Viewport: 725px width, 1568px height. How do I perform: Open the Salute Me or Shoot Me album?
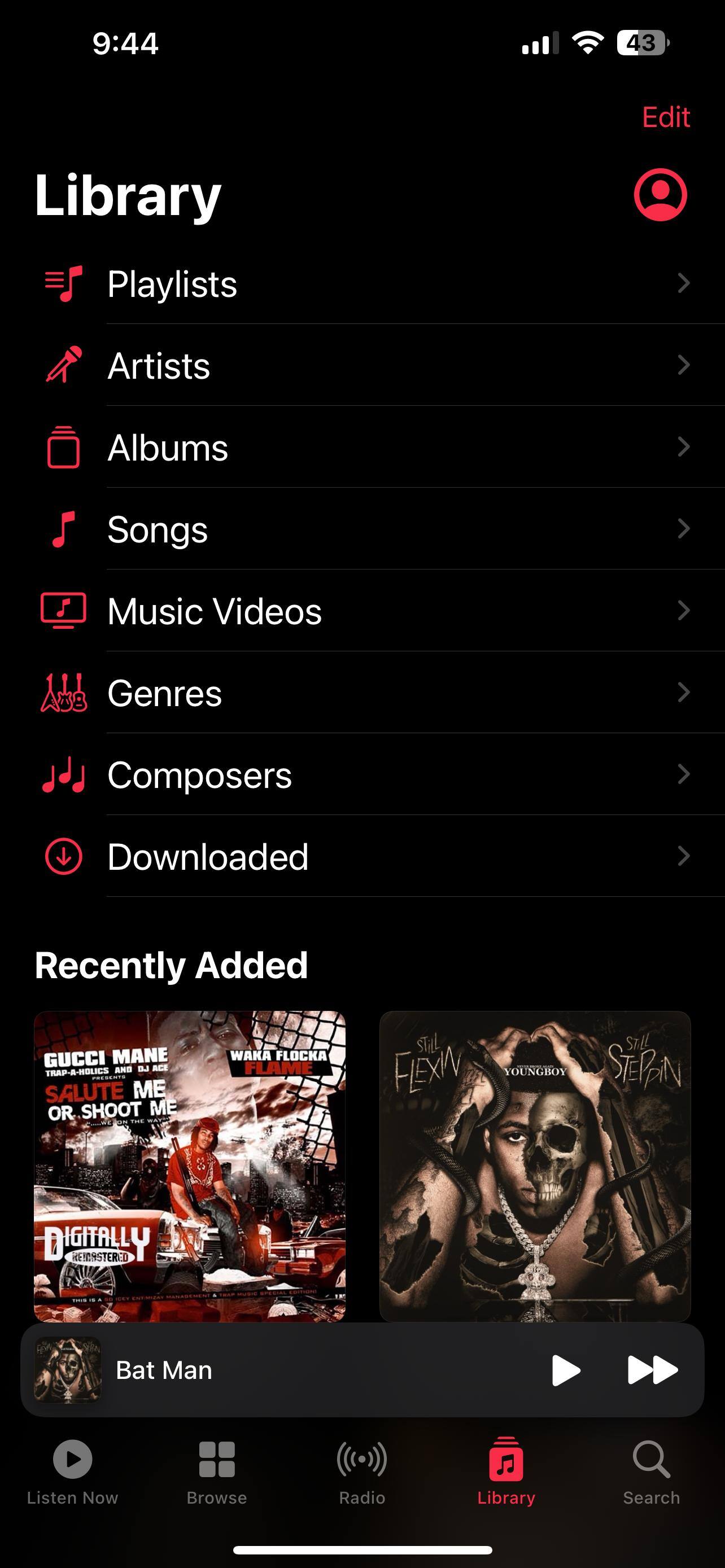click(x=189, y=1166)
